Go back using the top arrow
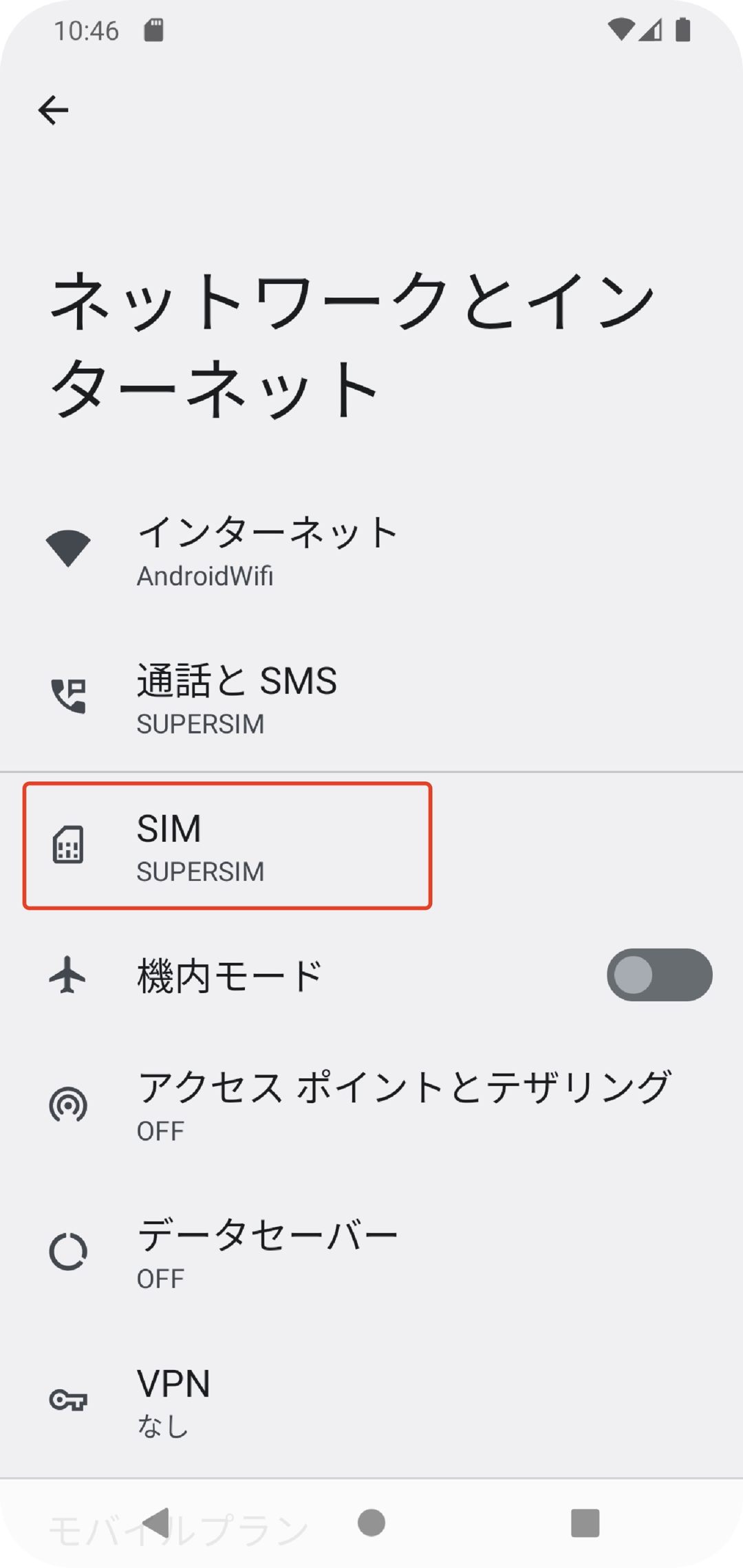This screenshot has height=1568, width=743. click(53, 110)
